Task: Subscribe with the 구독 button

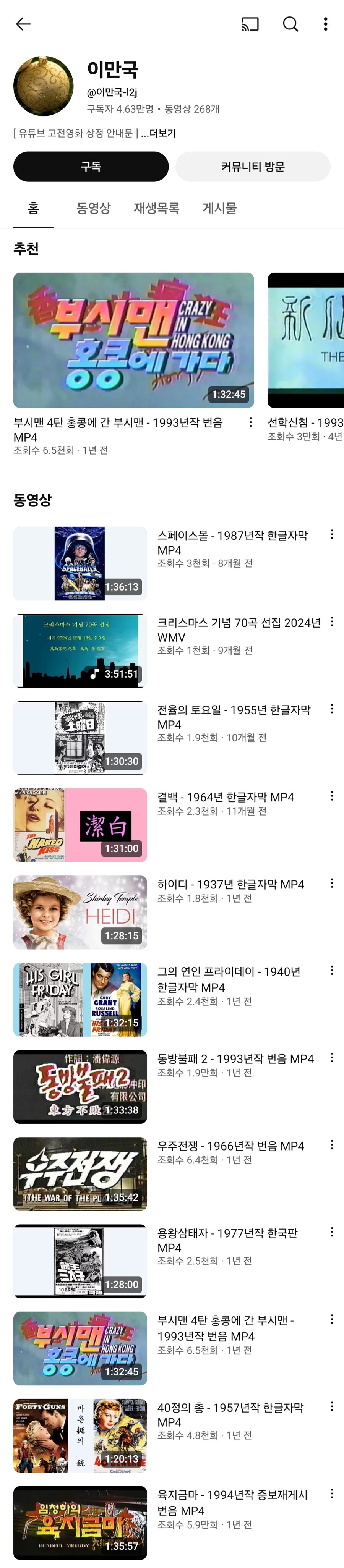Action: pyautogui.click(x=91, y=167)
